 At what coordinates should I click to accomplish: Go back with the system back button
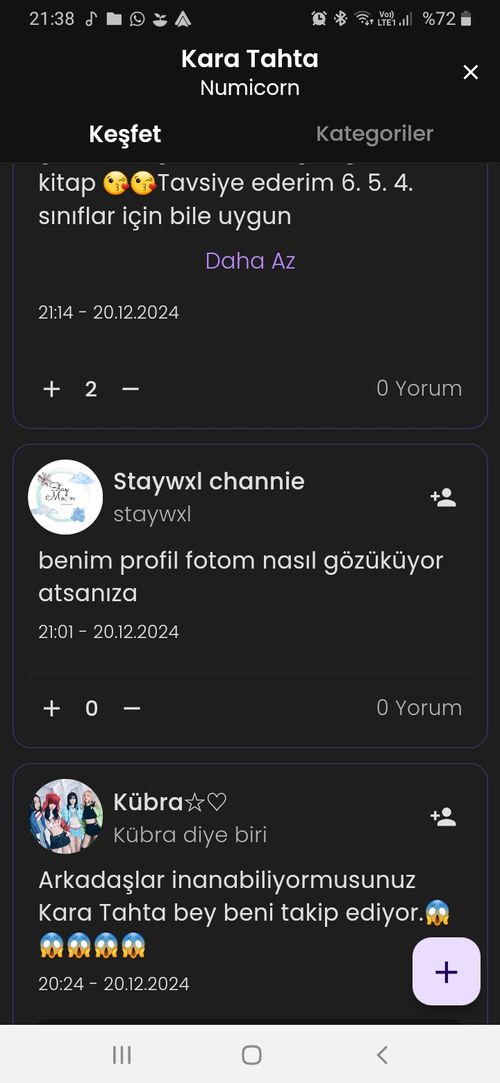(x=382, y=1055)
